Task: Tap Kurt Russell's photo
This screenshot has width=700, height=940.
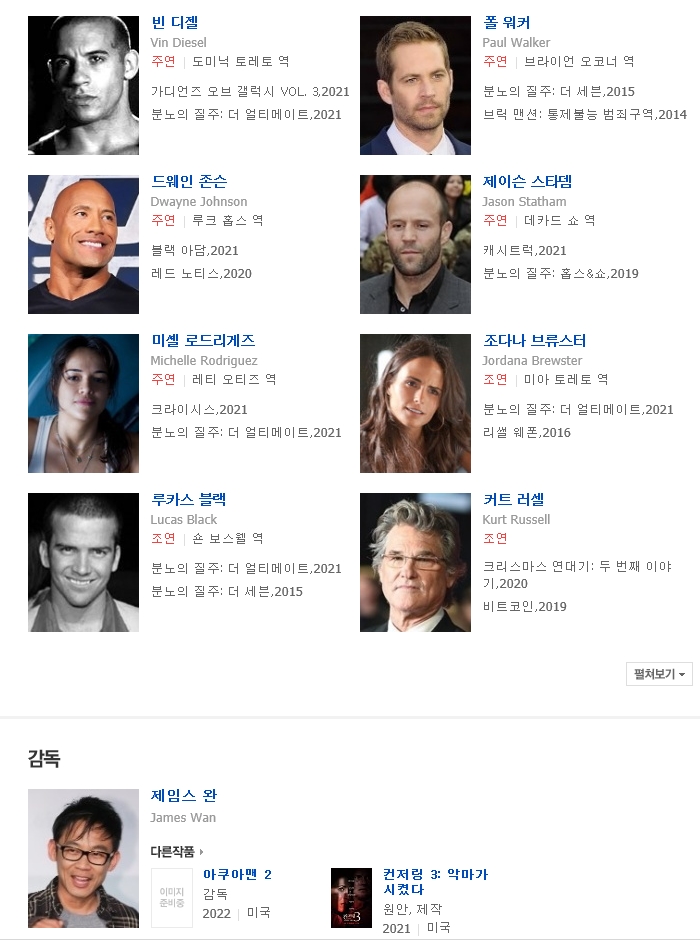Action: point(415,562)
